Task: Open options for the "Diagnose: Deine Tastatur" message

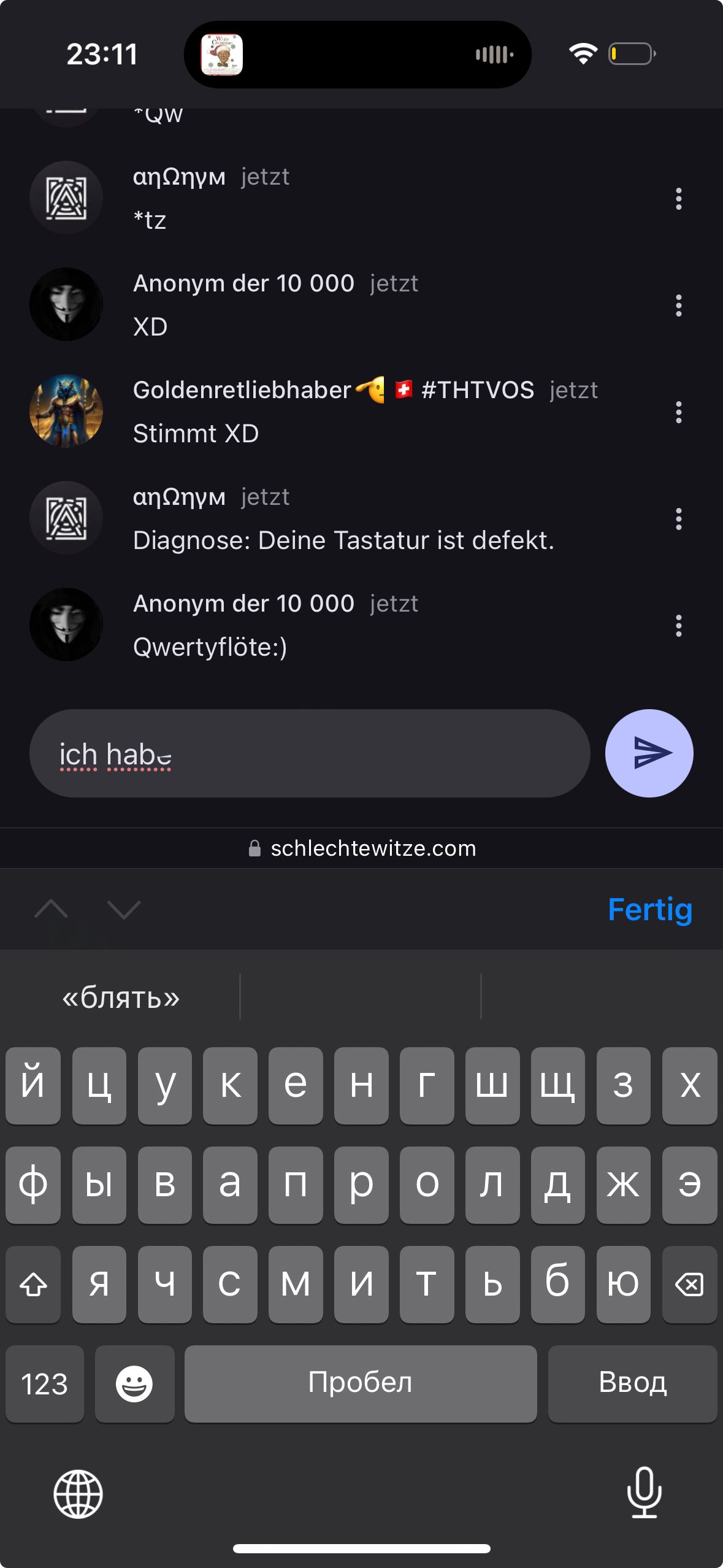Action: (678, 519)
